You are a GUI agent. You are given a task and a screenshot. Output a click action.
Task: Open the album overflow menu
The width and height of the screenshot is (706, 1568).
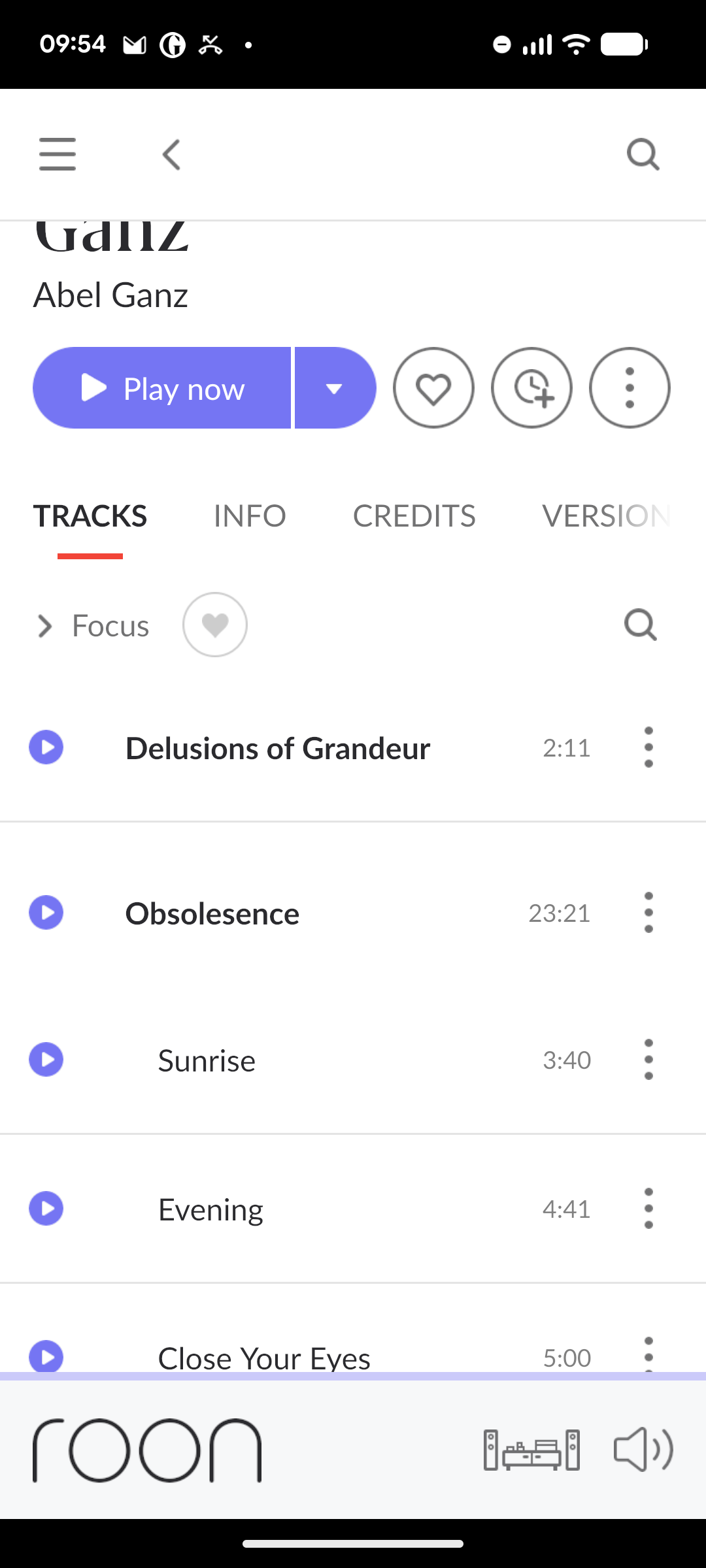pos(630,388)
